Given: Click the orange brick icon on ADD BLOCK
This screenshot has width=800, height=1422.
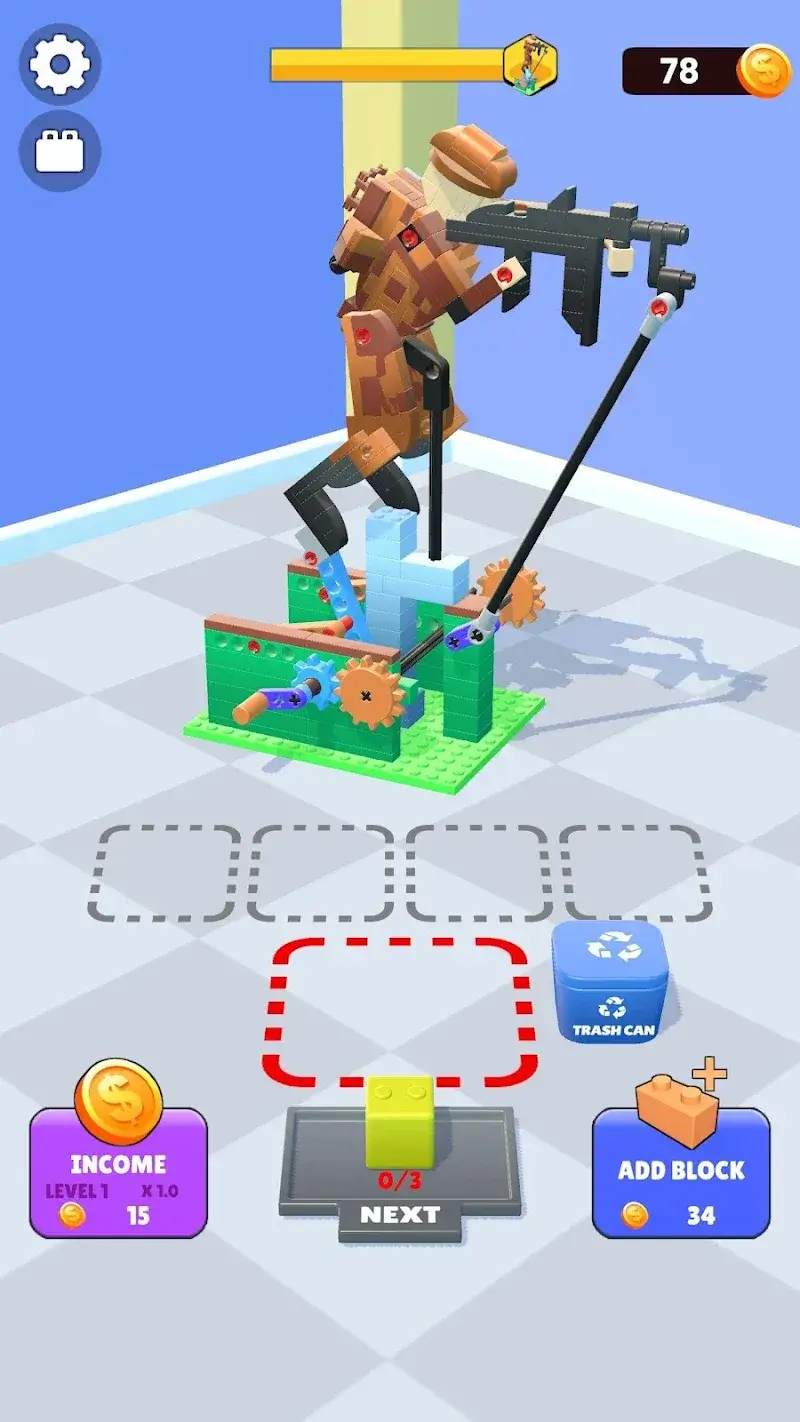Looking at the screenshot, I should click(677, 1113).
